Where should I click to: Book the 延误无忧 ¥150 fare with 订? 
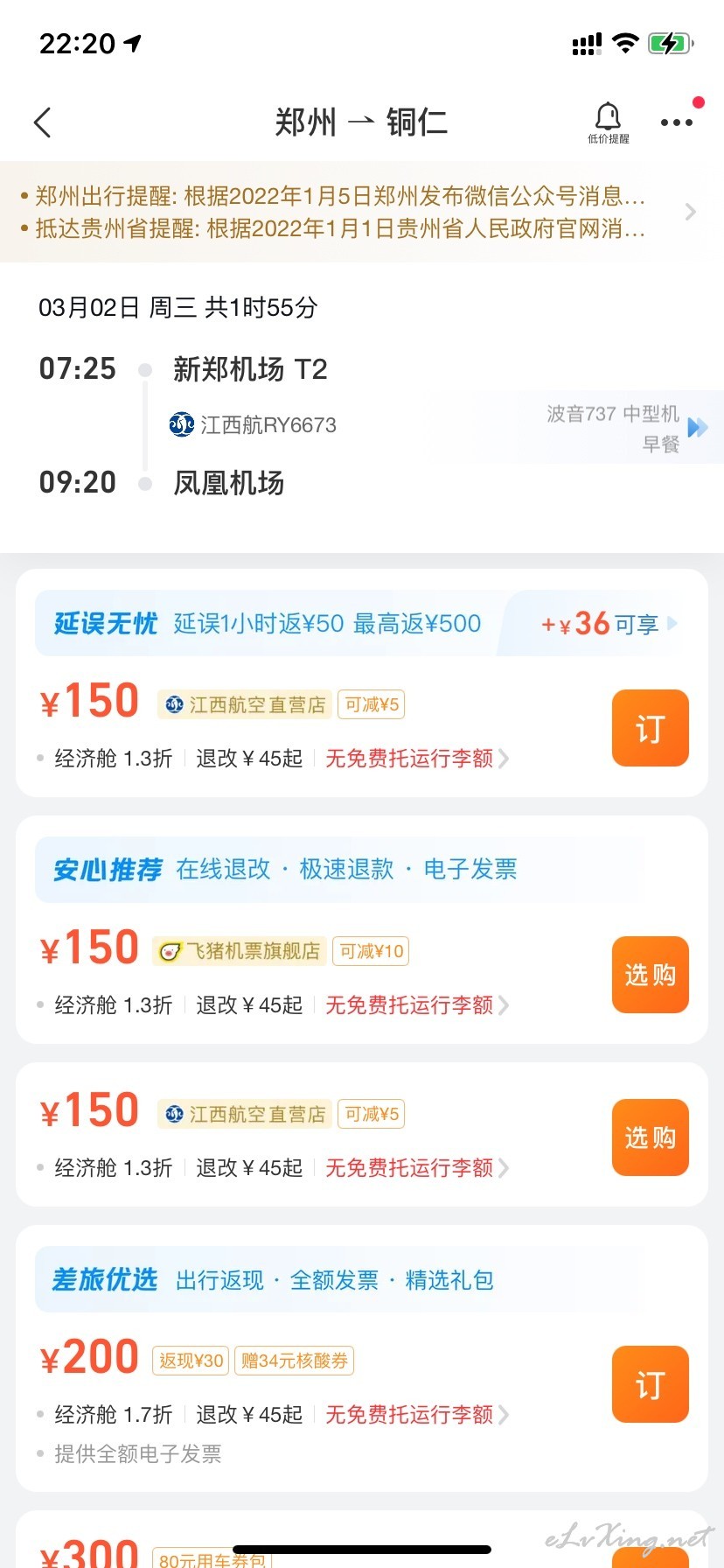[x=650, y=728]
